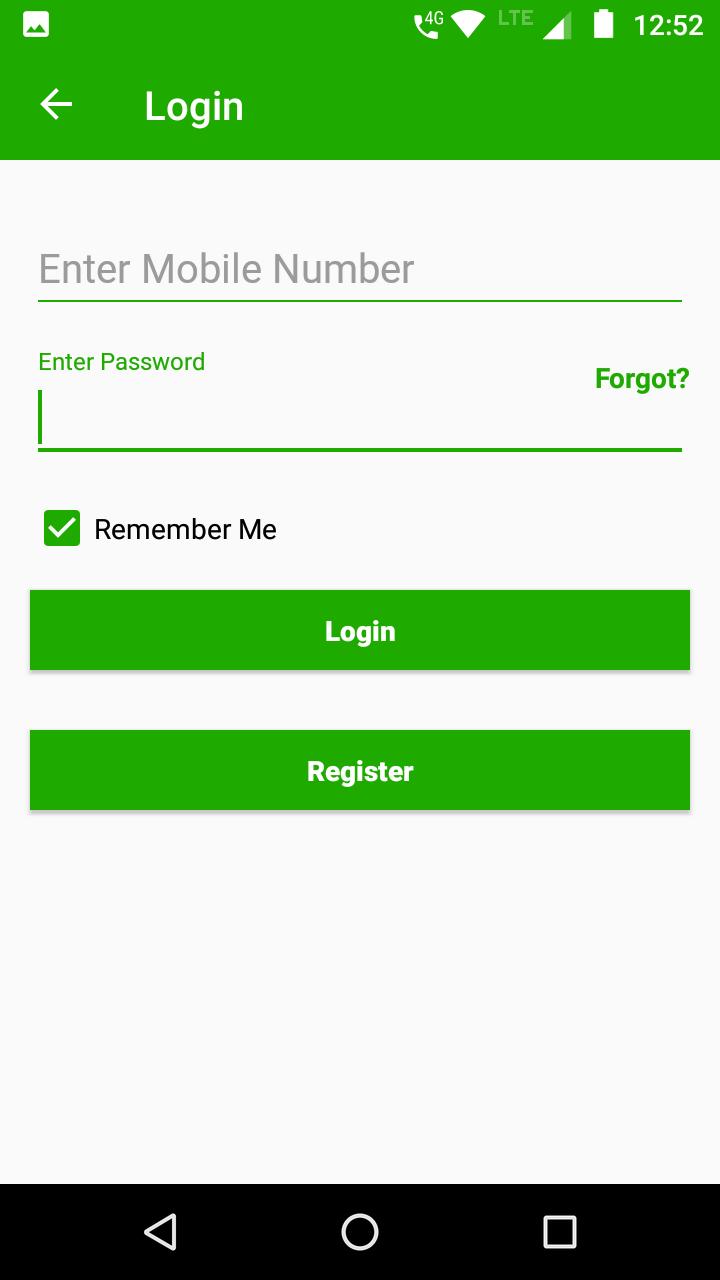
Task: Open the recent apps overview
Action: 560,1232
